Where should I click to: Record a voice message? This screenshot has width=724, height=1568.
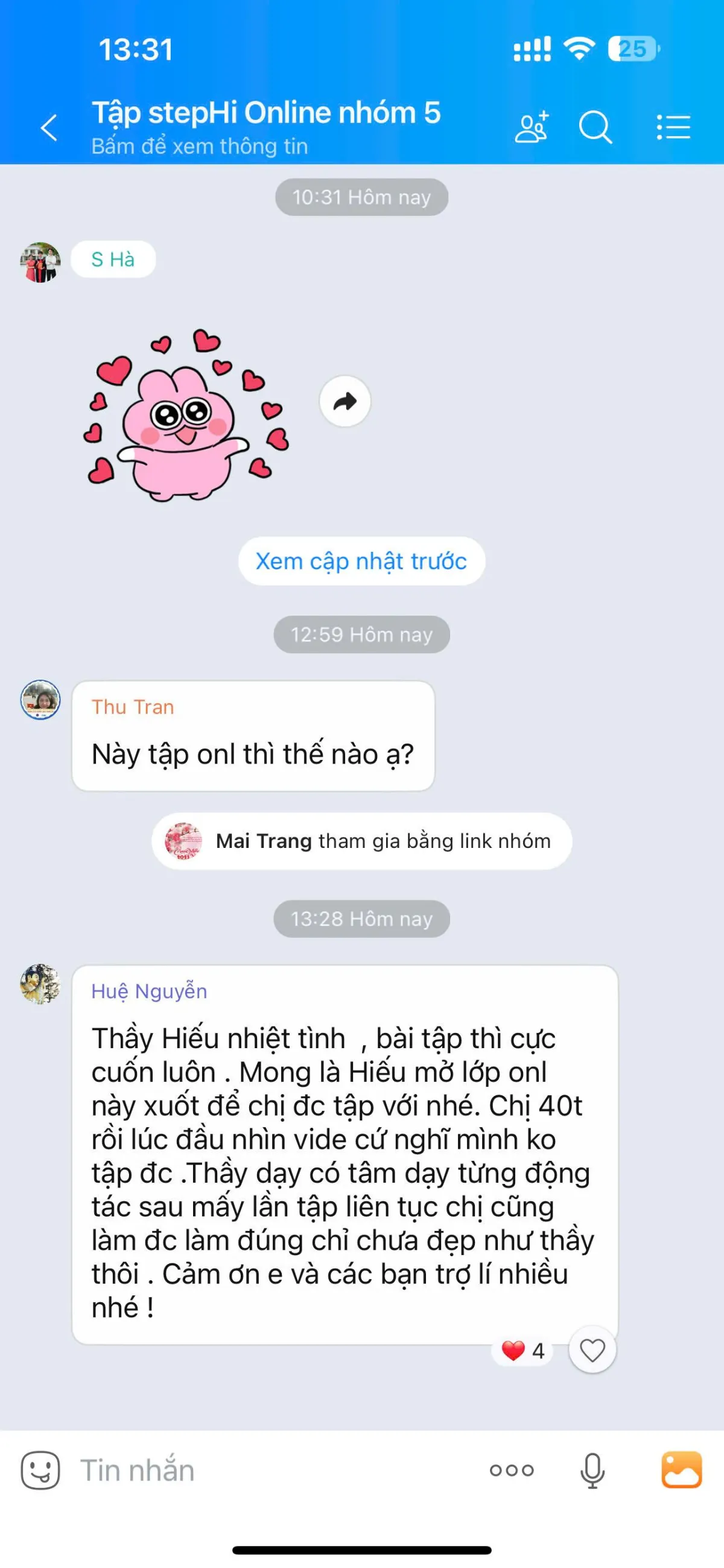tap(592, 1471)
